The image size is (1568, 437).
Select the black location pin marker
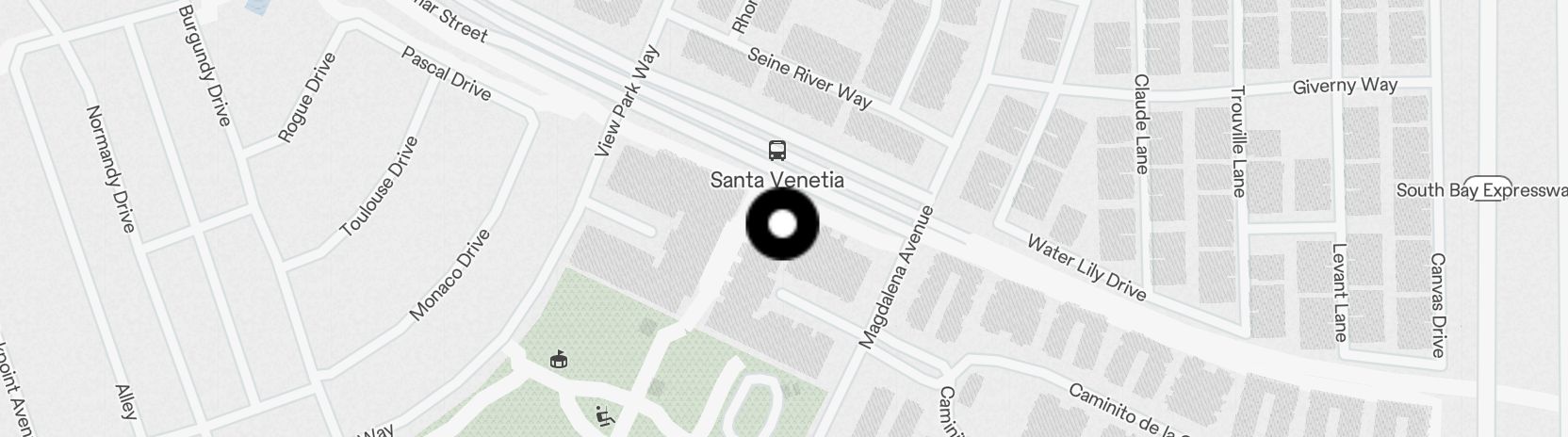coord(782,224)
